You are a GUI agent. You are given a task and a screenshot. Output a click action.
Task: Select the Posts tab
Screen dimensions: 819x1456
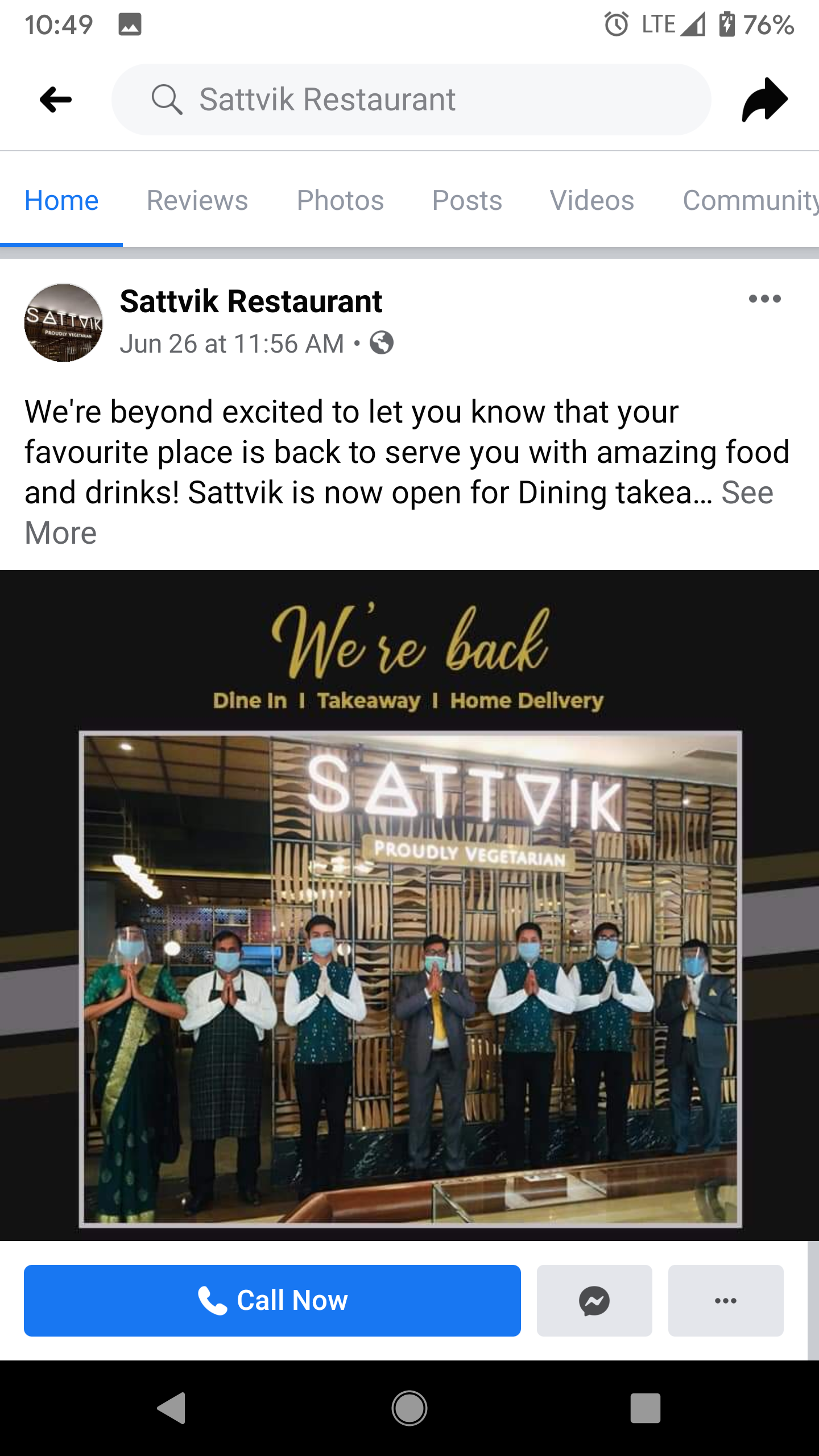(x=467, y=201)
